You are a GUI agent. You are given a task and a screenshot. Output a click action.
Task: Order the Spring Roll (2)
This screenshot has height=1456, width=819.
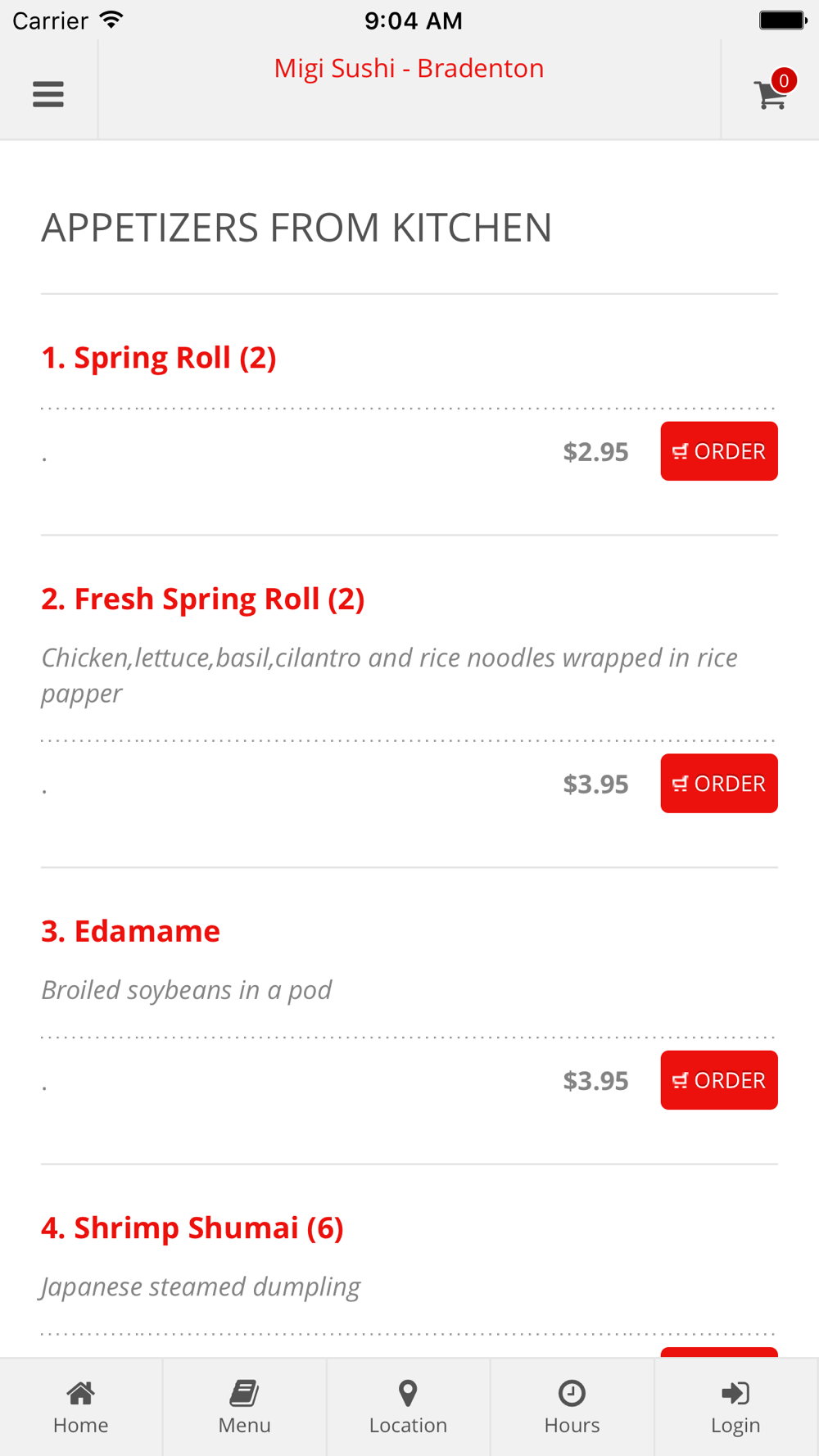719,451
